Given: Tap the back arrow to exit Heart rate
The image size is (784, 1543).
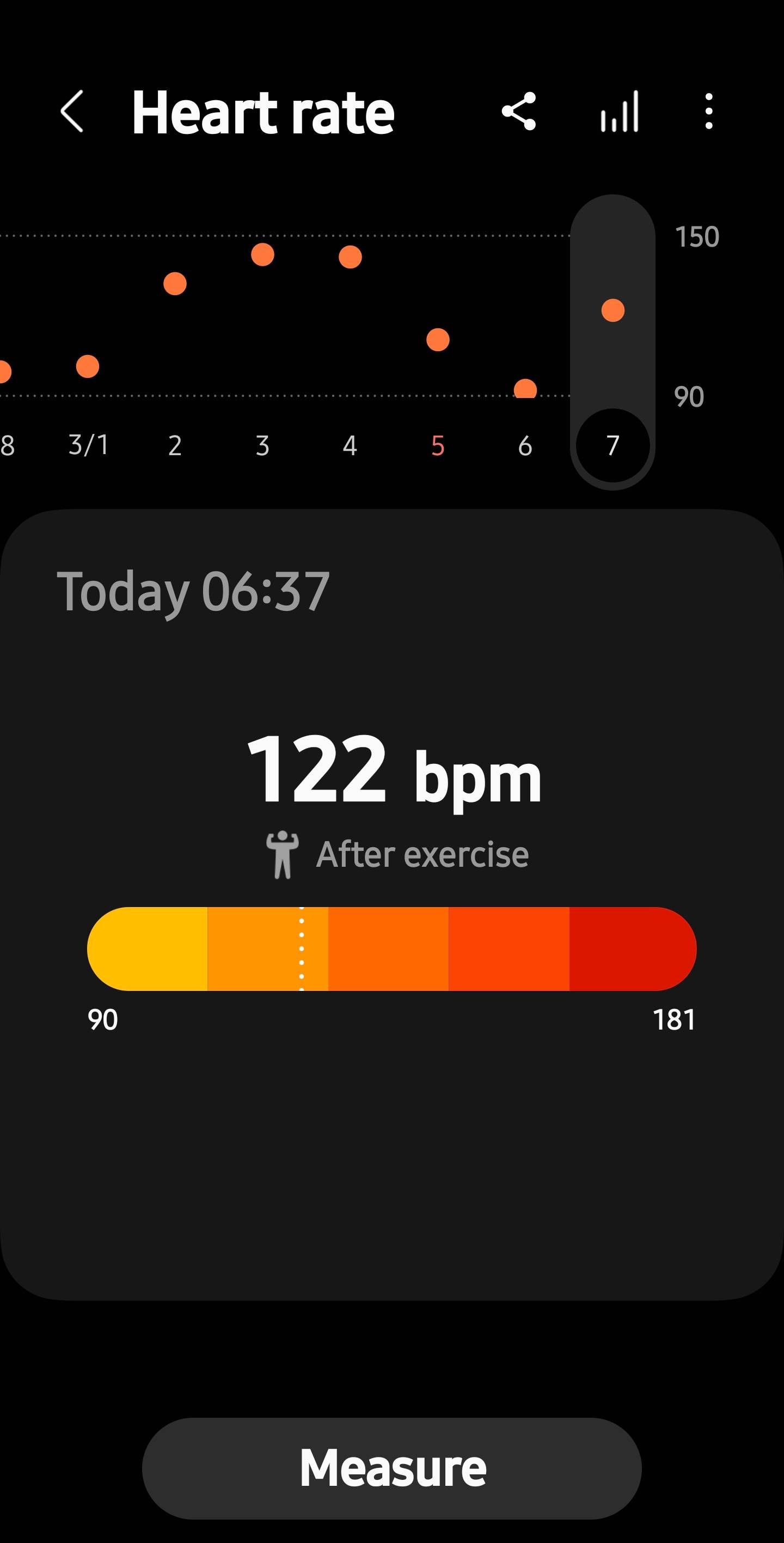Looking at the screenshot, I should point(72,112).
